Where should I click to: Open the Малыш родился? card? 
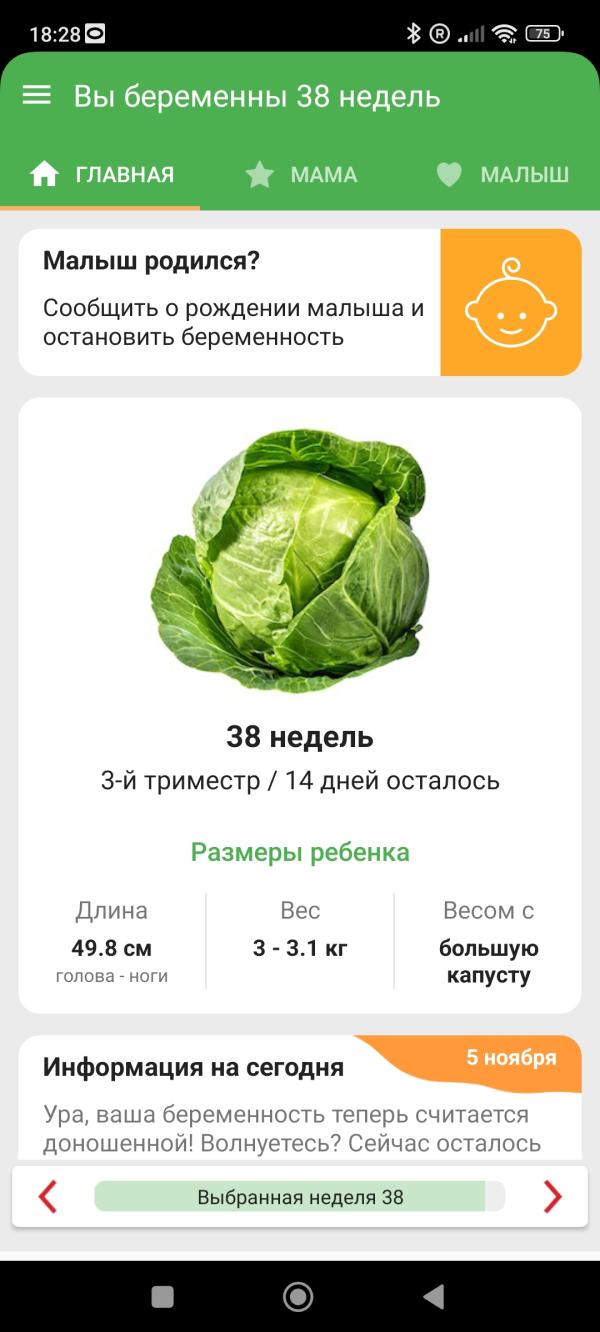(x=230, y=302)
